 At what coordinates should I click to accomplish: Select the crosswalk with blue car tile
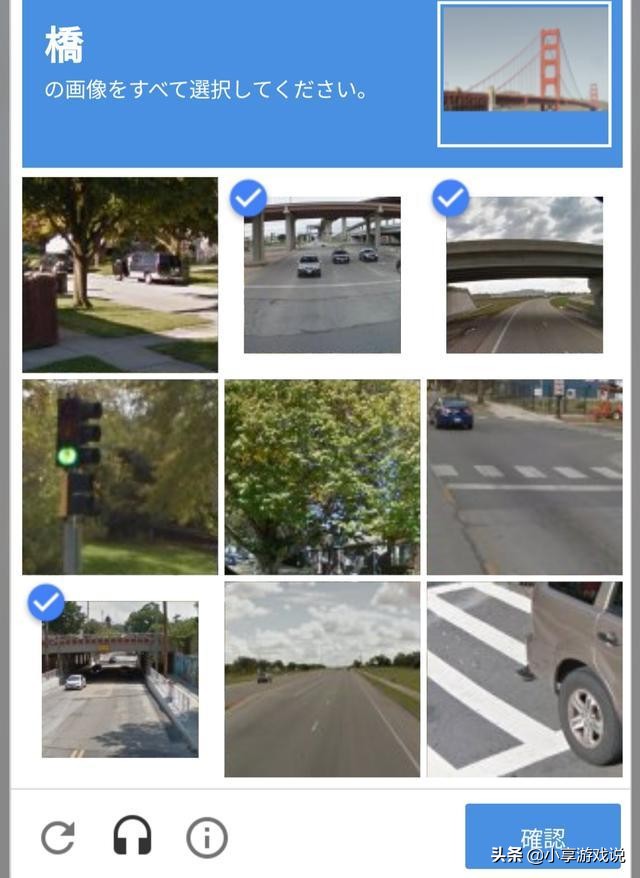point(524,476)
